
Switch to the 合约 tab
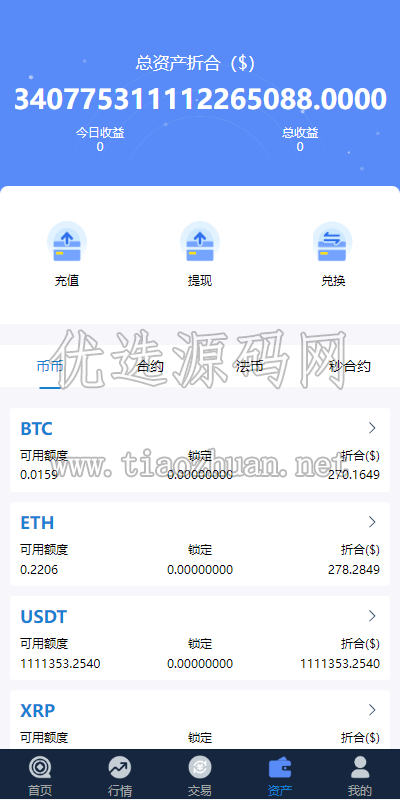coord(150,366)
